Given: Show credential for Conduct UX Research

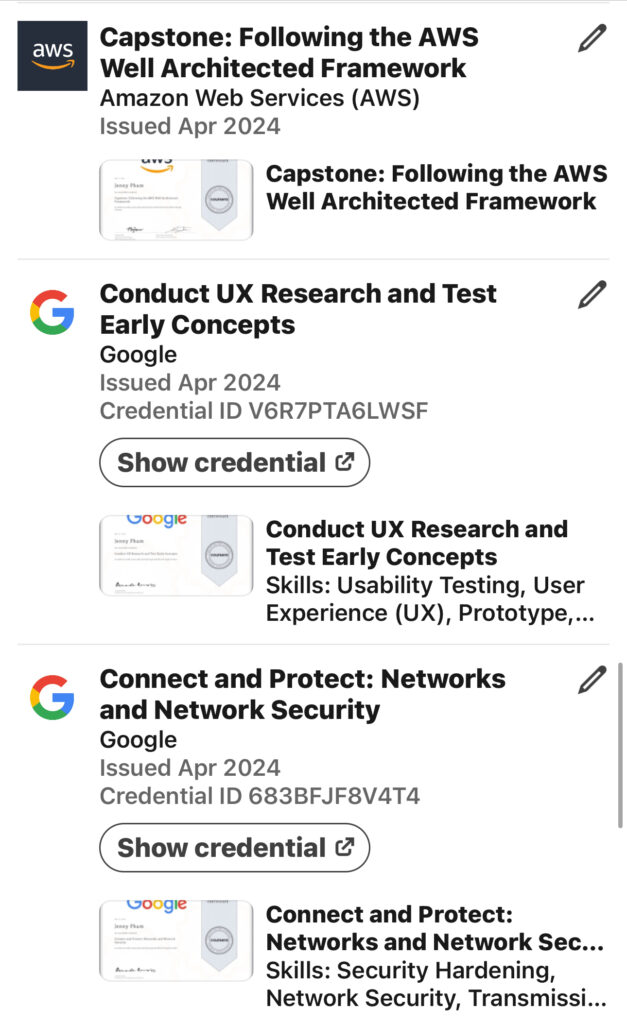Looking at the screenshot, I should click(234, 462).
